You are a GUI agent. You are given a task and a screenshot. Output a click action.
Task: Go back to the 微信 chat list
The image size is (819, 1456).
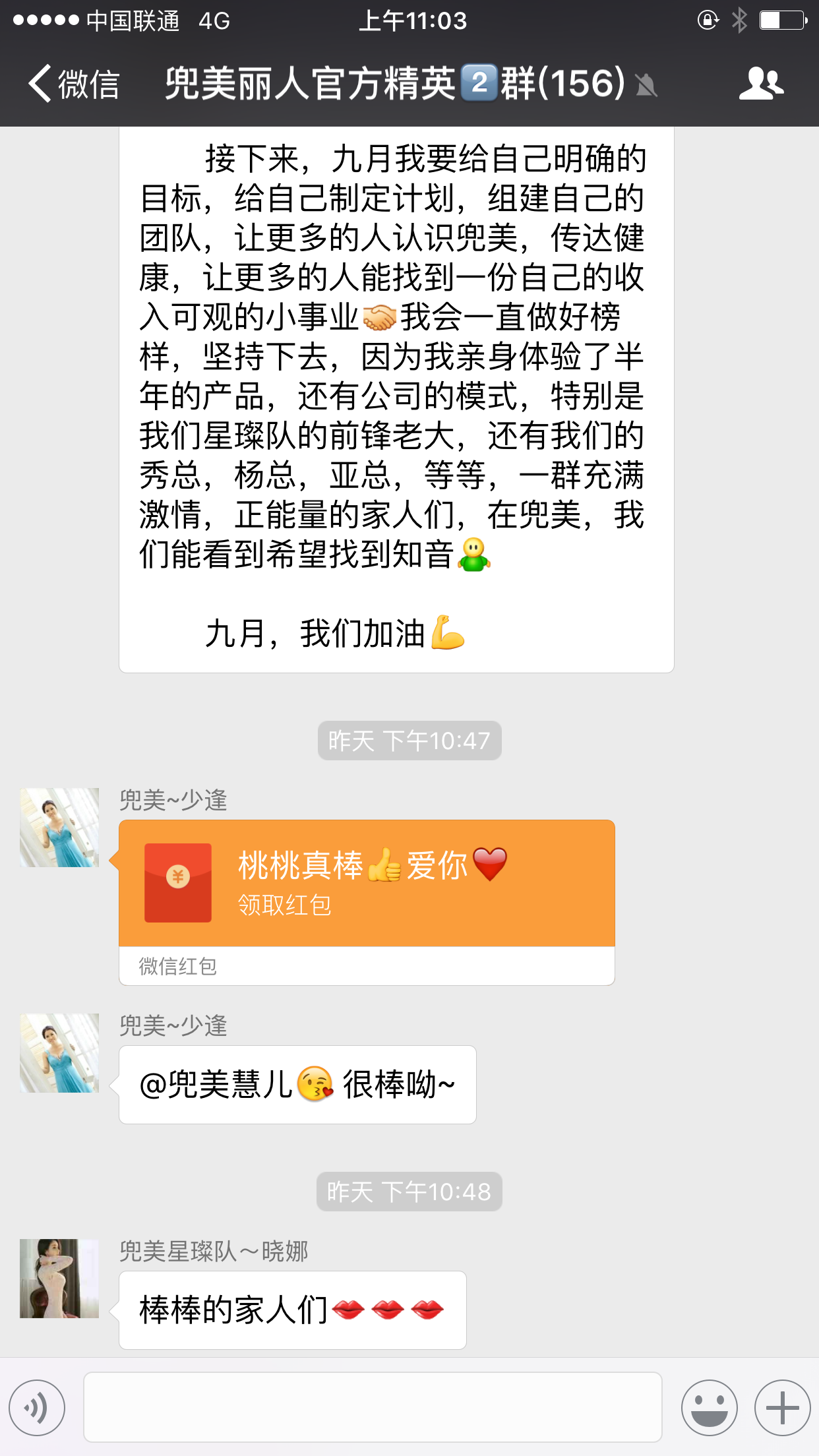click(74, 84)
